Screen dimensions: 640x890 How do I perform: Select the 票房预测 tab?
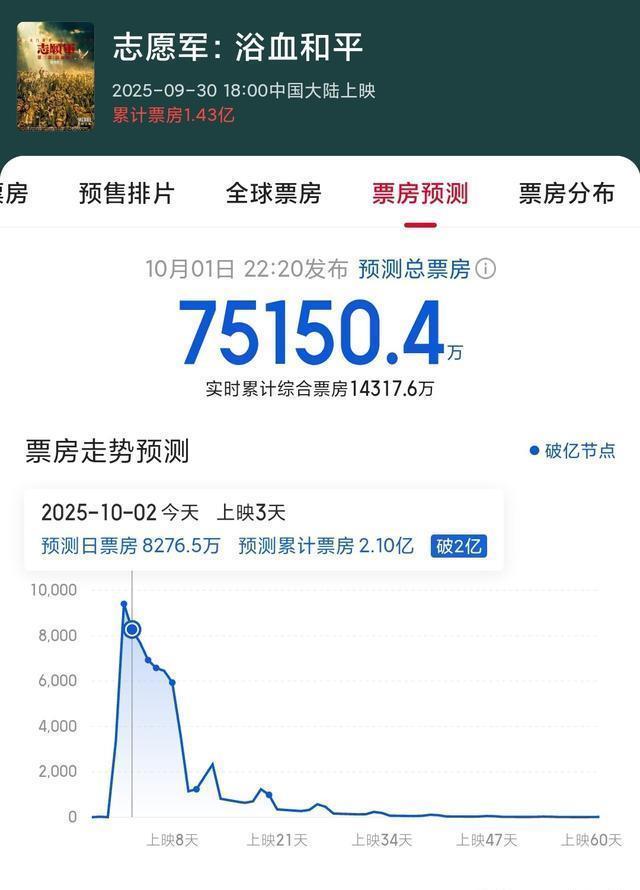point(420,193)
